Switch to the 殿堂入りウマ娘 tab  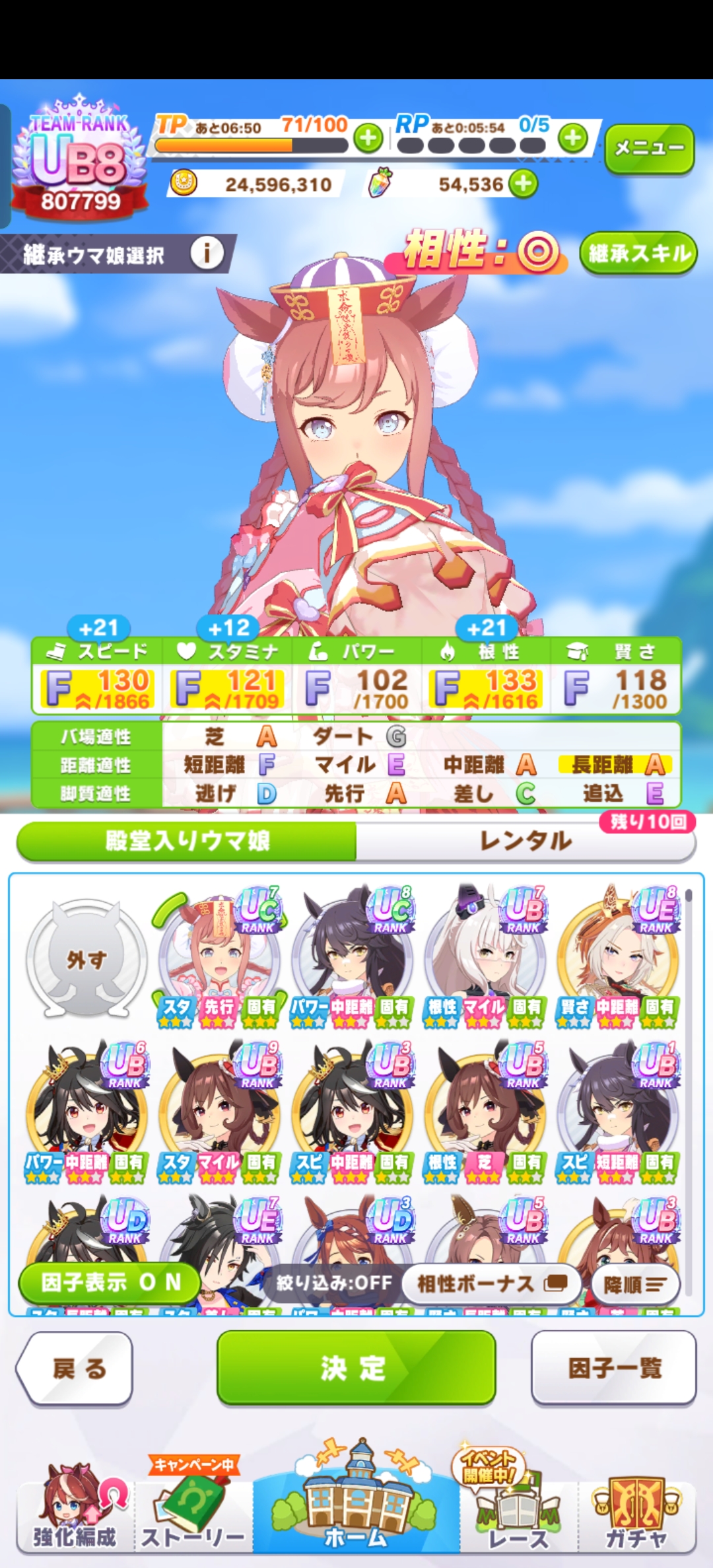point(187,841)
